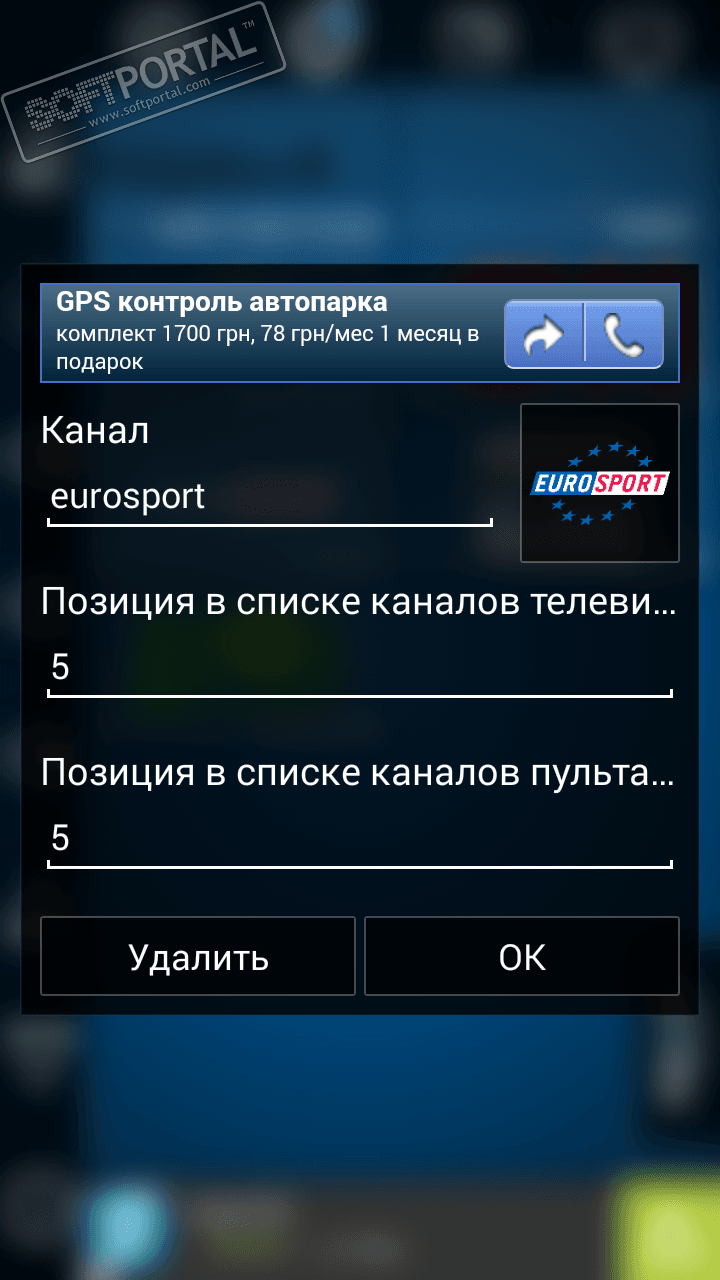Edit the Канал name field

(268, 498)
